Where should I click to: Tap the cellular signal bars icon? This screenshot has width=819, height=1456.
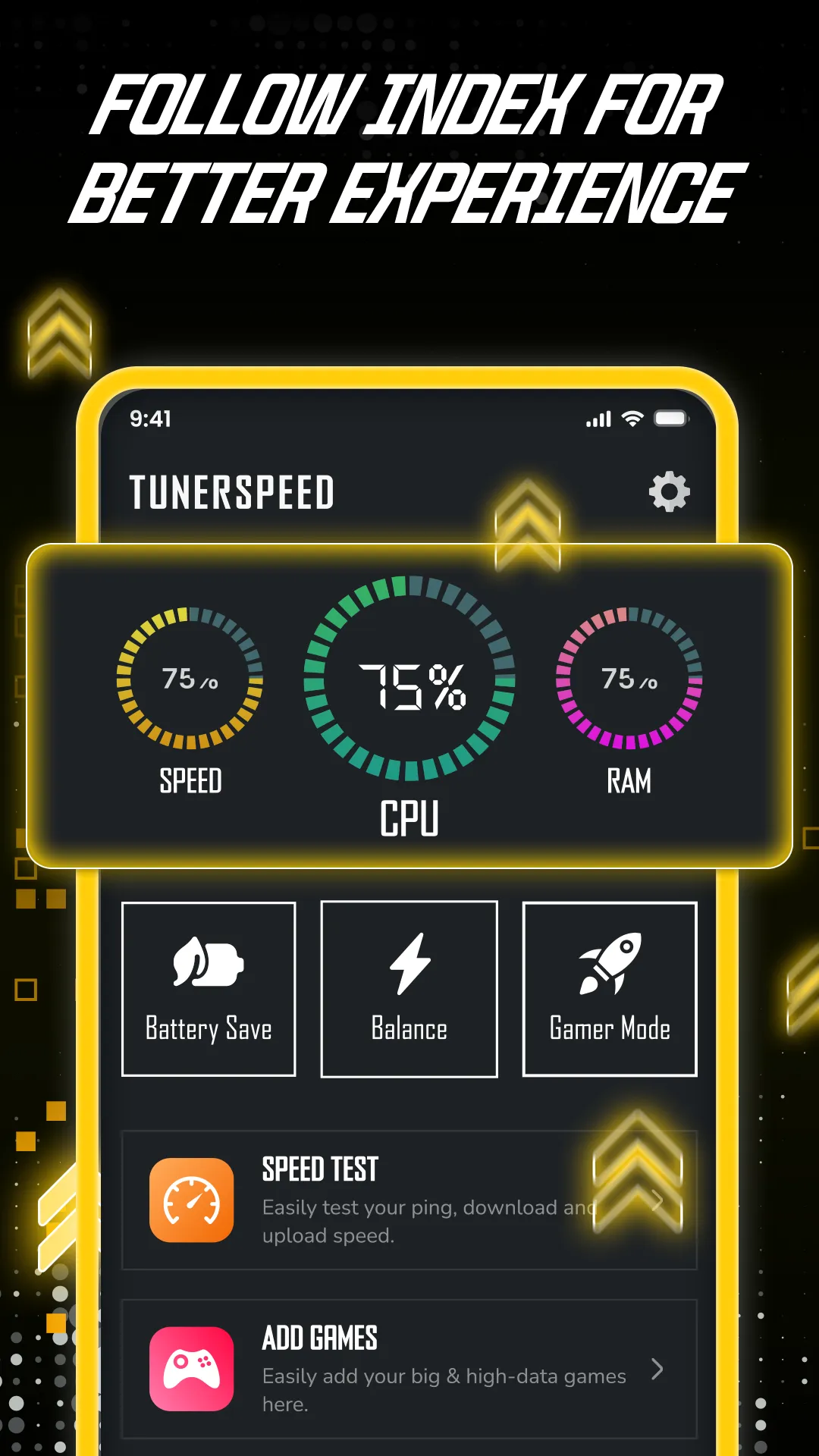[x=598, y=418]
